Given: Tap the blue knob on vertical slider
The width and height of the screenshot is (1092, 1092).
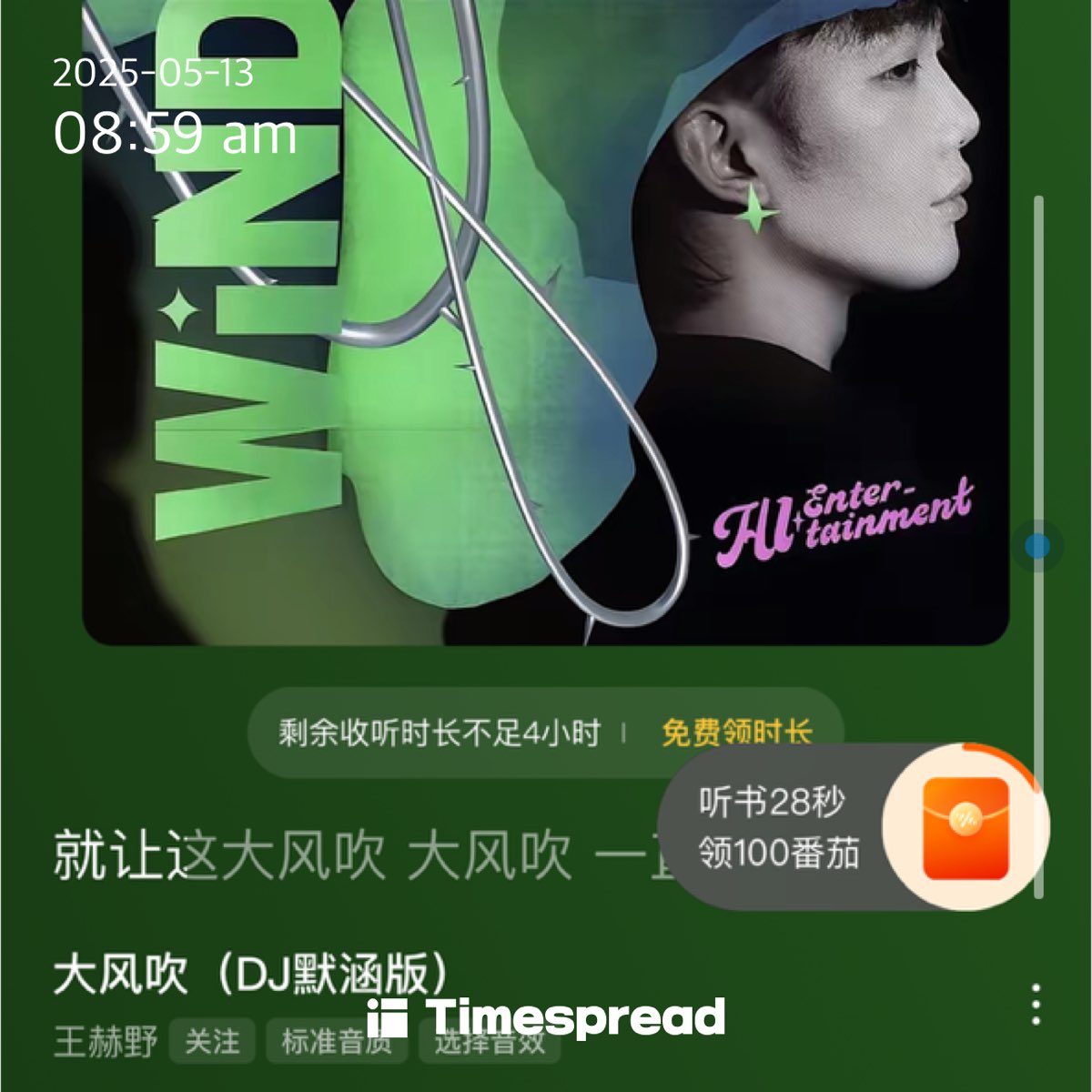Looking at the screenshot, I should 1037,546.
